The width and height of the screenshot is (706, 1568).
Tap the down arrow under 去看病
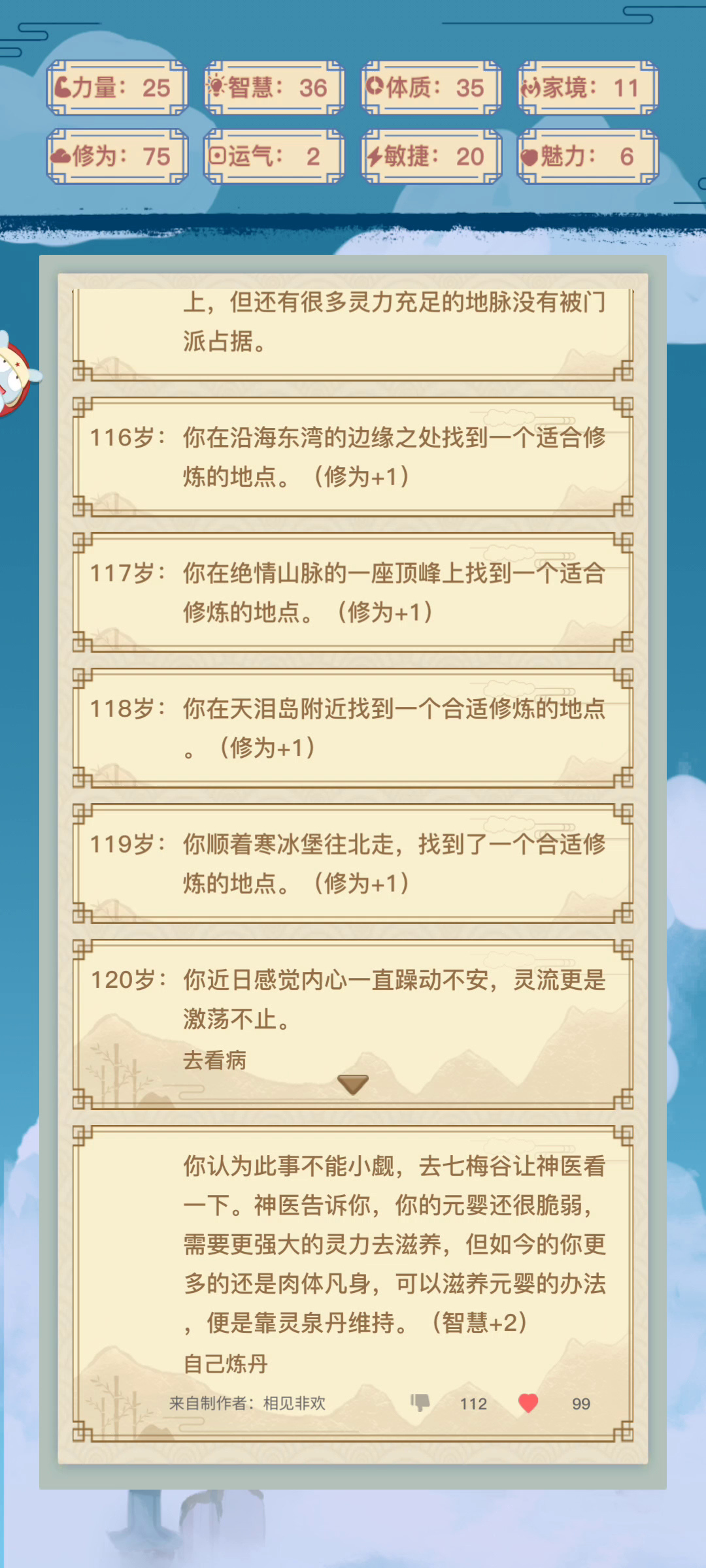pyautogui.click(x=353, y=1085)
